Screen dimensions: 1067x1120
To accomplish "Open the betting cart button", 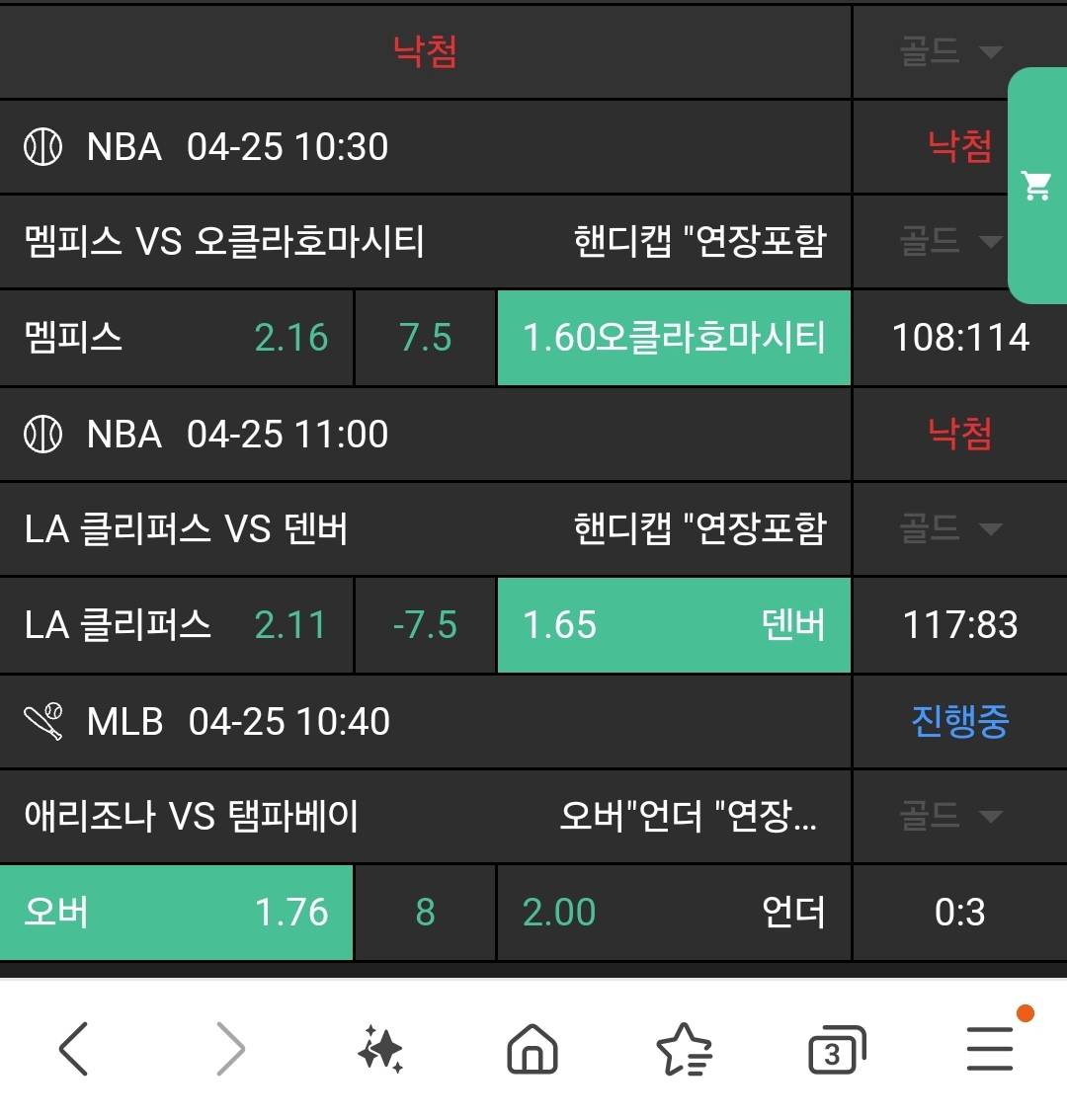I will pyautogui.click(x=1036, y=186).
